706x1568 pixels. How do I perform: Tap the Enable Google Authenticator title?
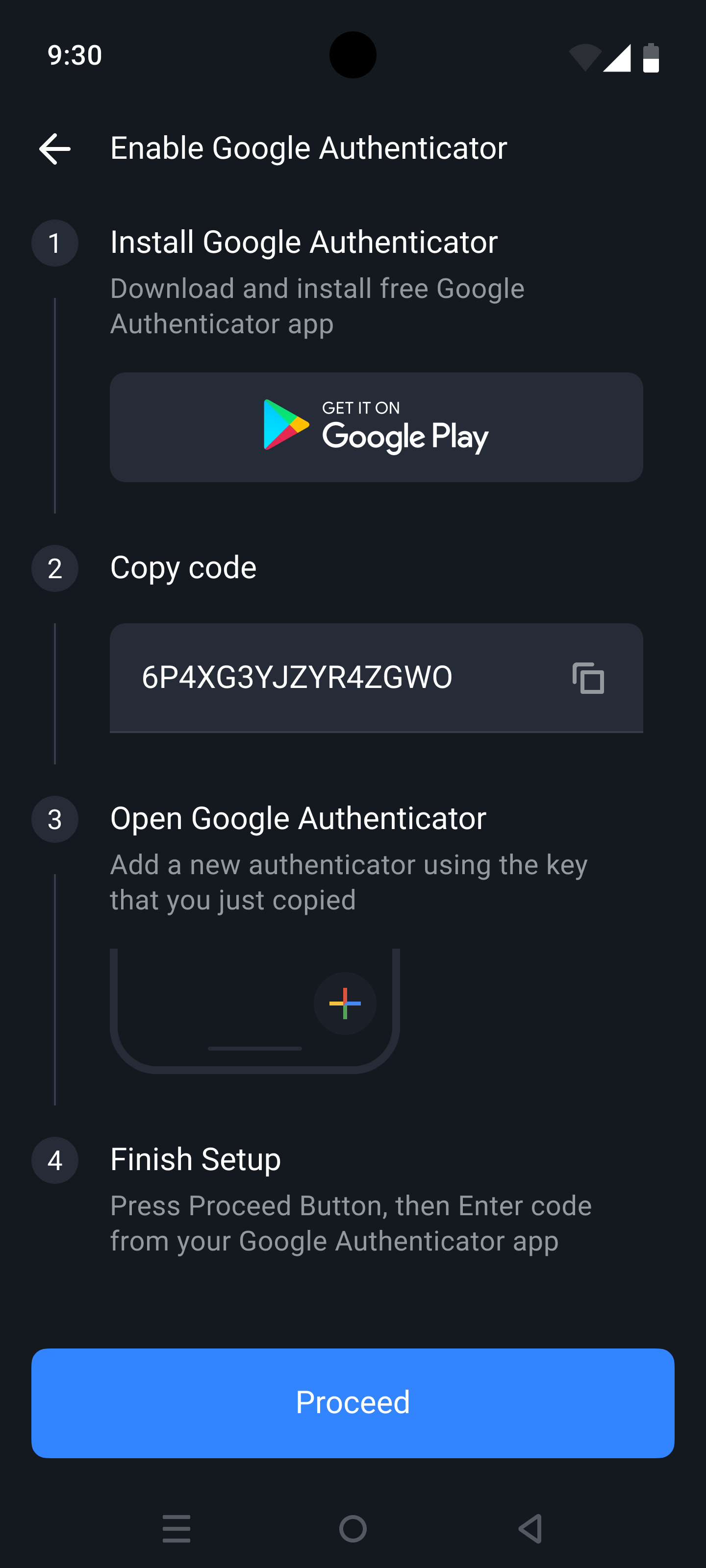(308, 147)
